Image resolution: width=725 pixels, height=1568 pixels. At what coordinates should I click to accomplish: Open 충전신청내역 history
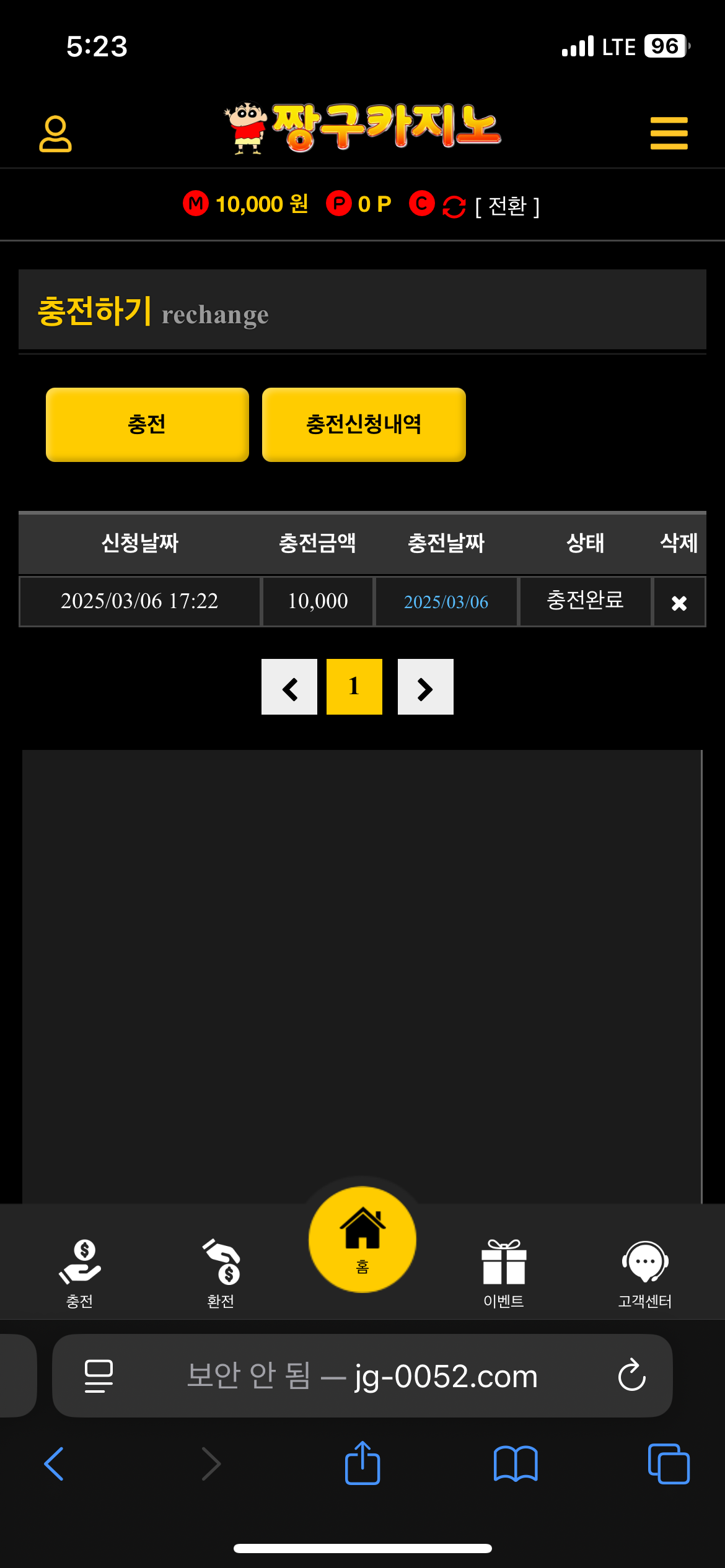point(364,425)
